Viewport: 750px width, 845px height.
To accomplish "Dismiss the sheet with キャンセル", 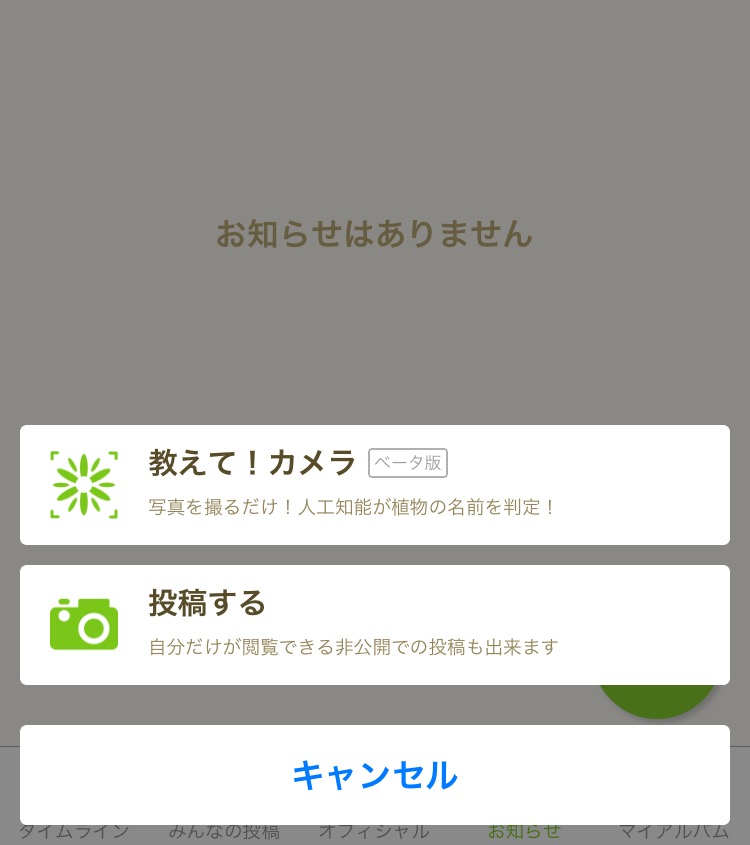I will pos(374,775).
